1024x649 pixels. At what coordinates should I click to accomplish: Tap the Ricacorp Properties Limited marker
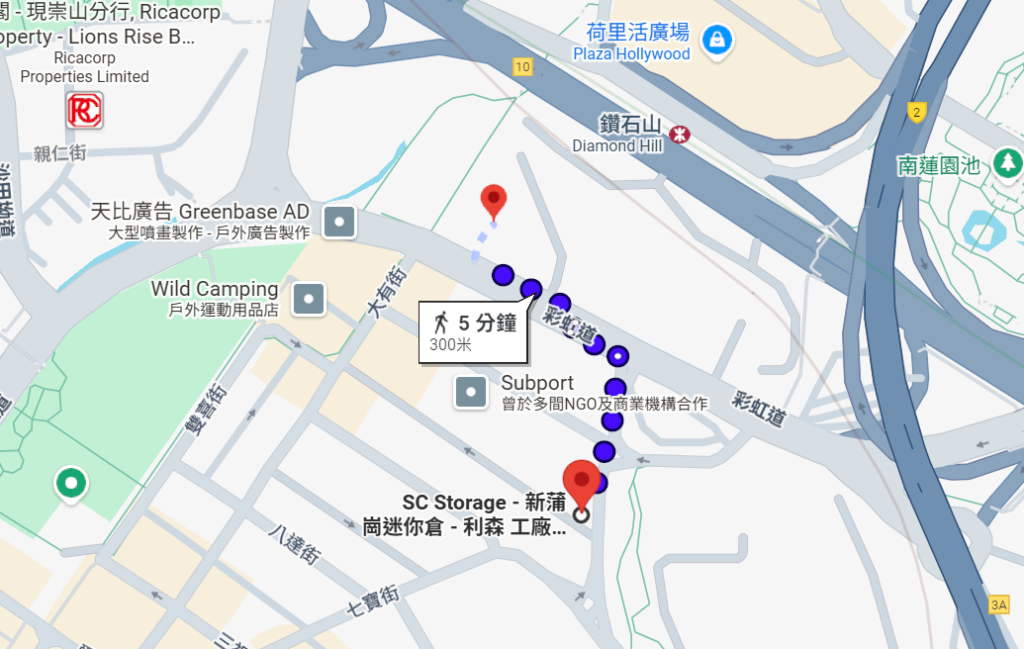pyautogui.click(x=85, y=110)
